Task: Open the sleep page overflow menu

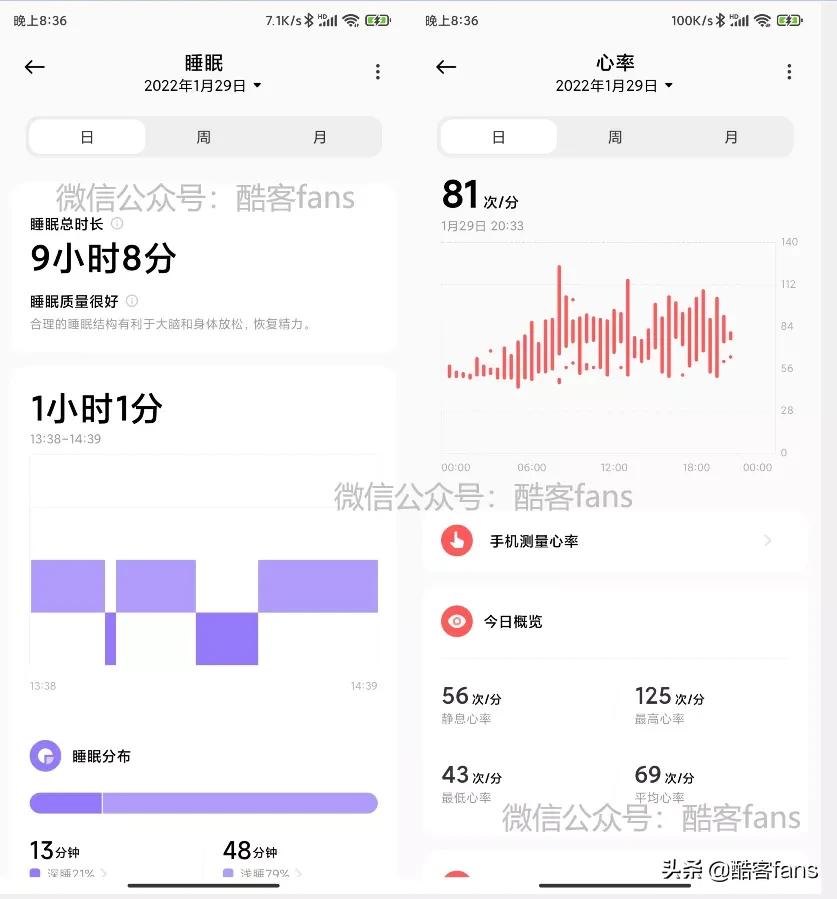Action: point(378,71)
